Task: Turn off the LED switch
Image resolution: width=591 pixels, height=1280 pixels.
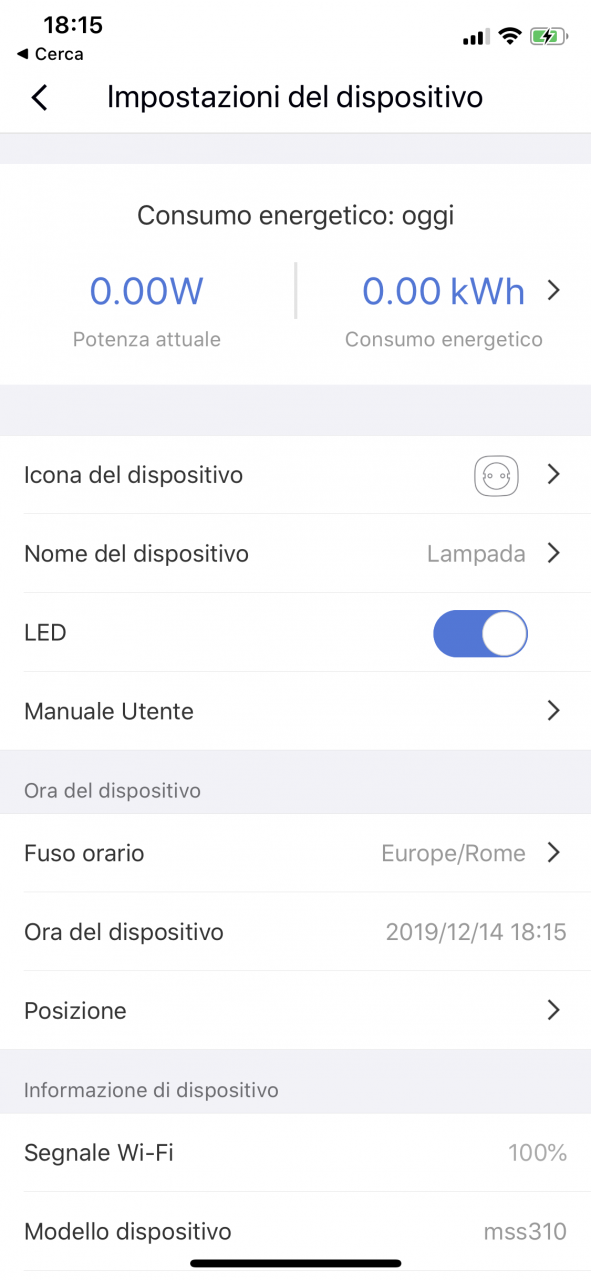Action: tap(480, 633)
